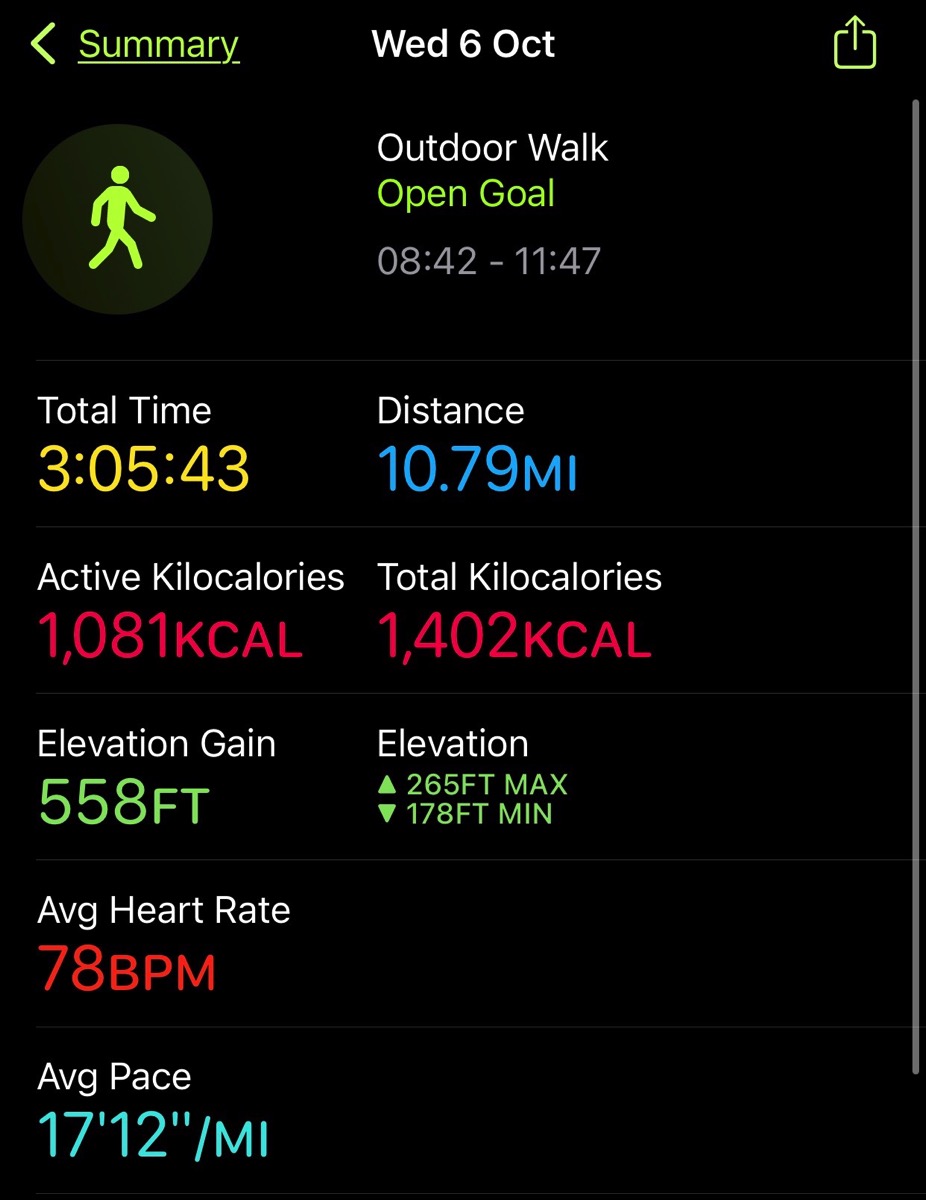The height and width of the screenshot is (1200, 926).
Task: Open the share sheet icon
Action: pyautogui.click(x=854, y=43)
